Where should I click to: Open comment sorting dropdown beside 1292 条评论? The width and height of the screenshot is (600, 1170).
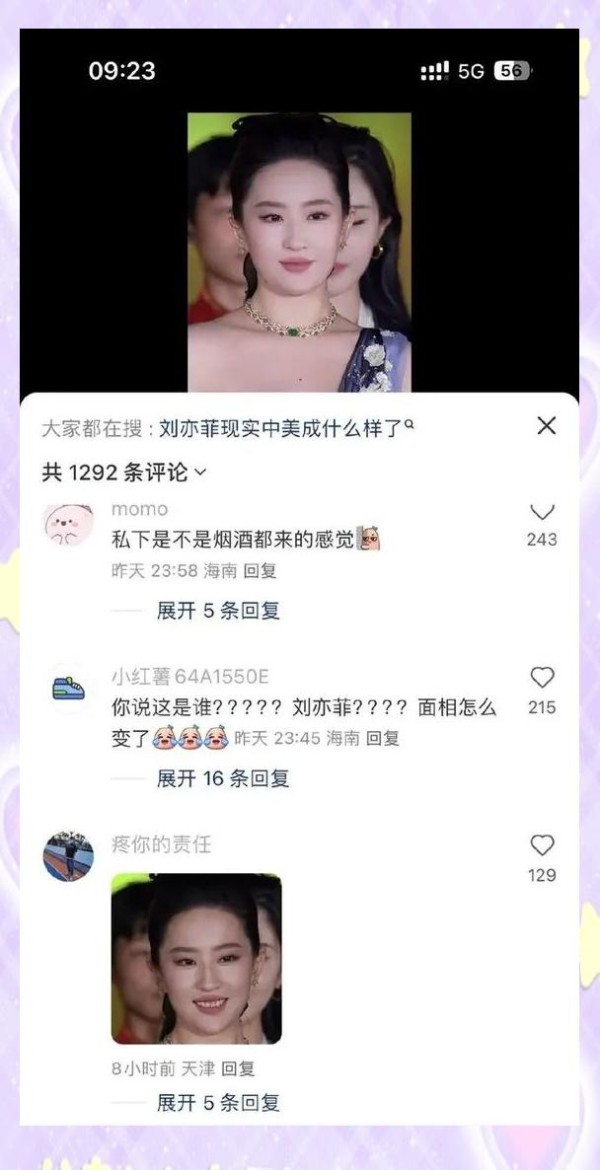200,472
